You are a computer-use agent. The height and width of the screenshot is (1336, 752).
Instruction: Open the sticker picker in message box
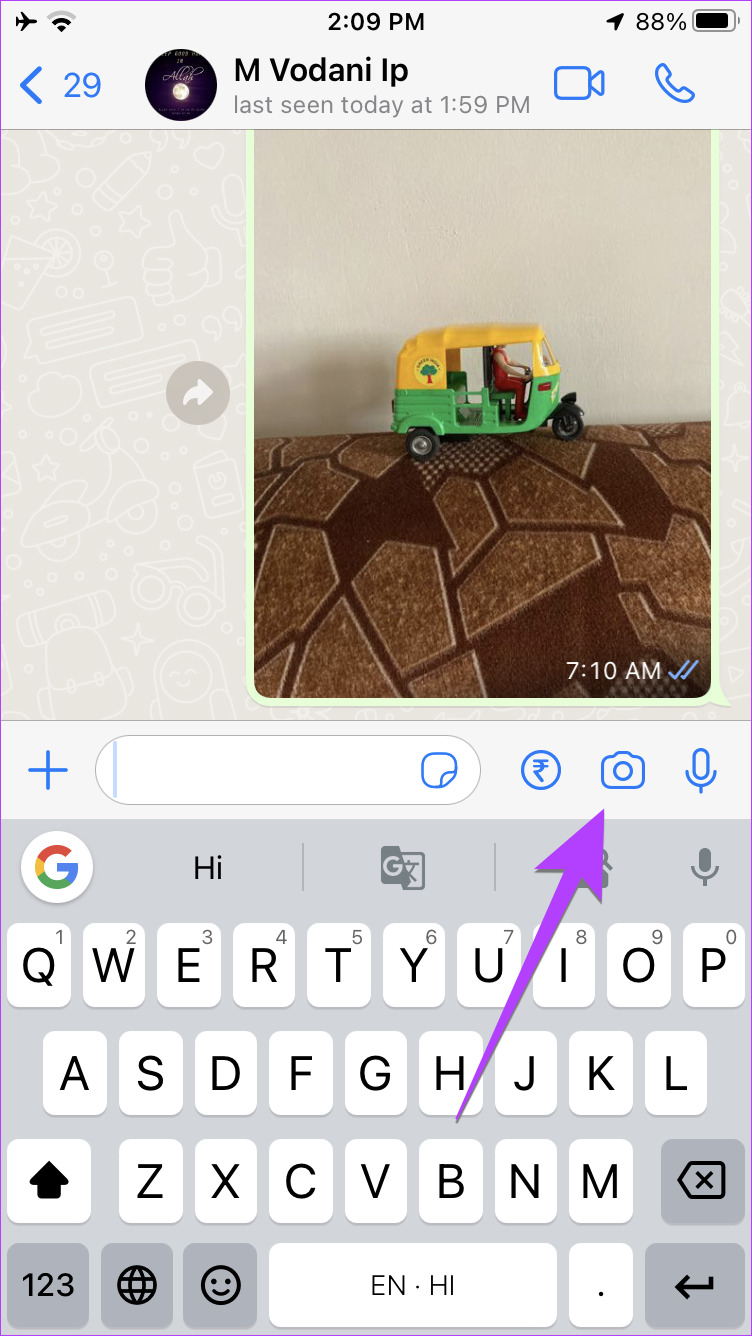[439, 771]
